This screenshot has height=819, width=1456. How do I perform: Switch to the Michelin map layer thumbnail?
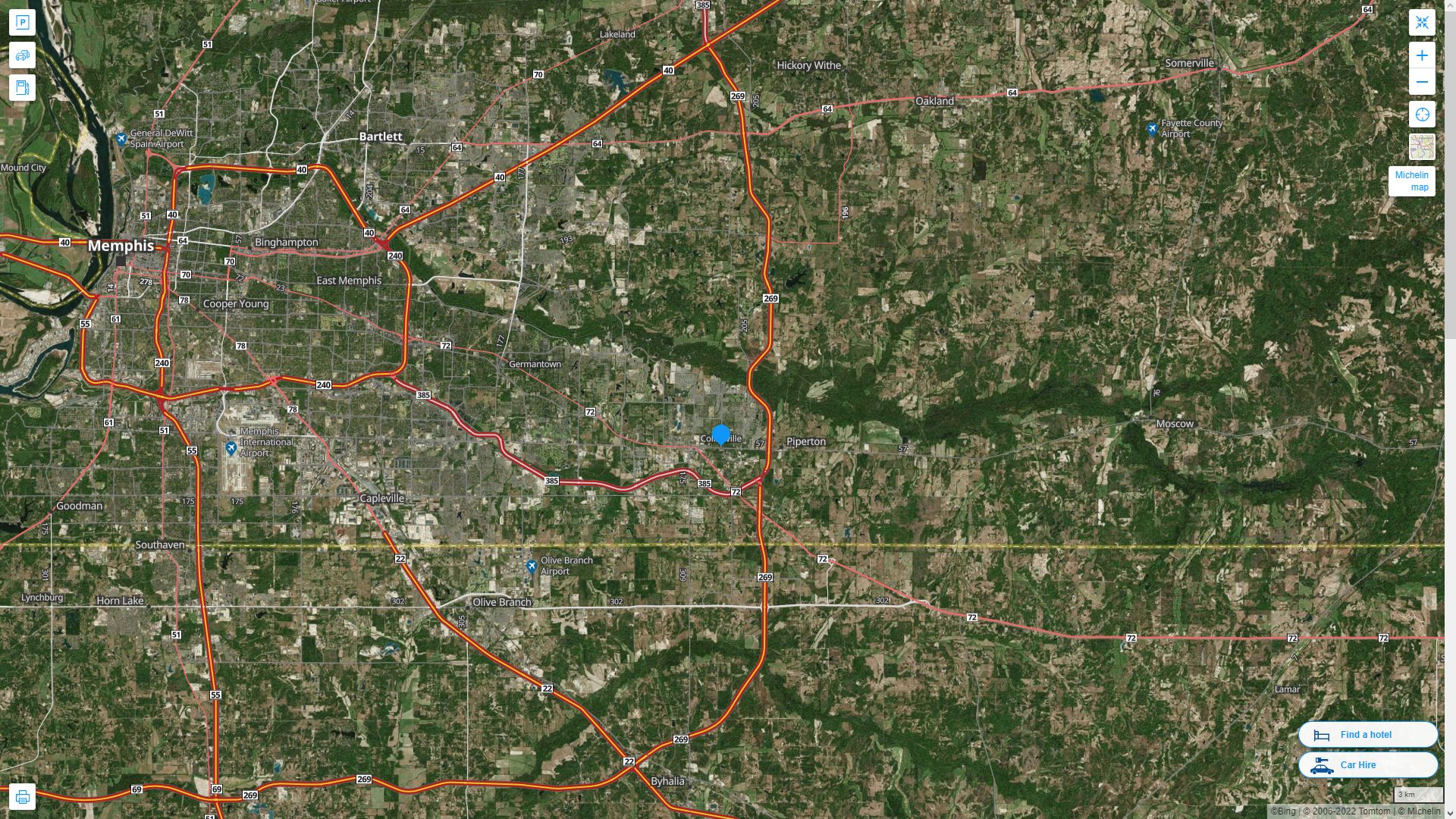[1422, 147]
